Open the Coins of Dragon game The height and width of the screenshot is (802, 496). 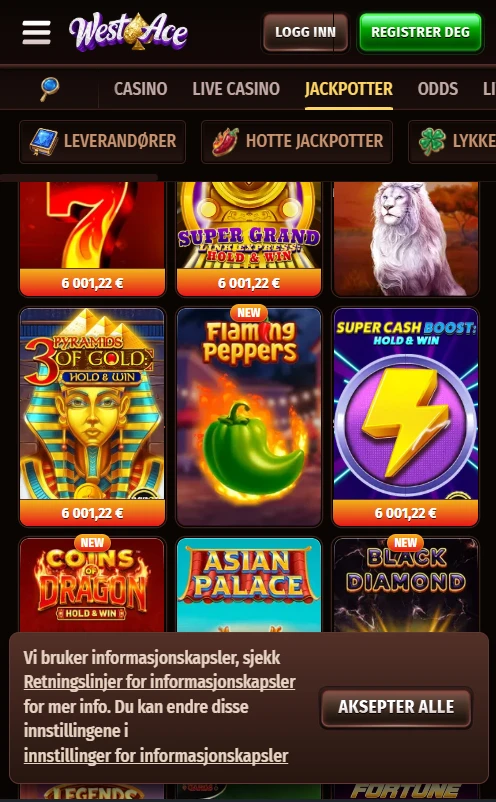pyautogui.click(x=93, y=585)
